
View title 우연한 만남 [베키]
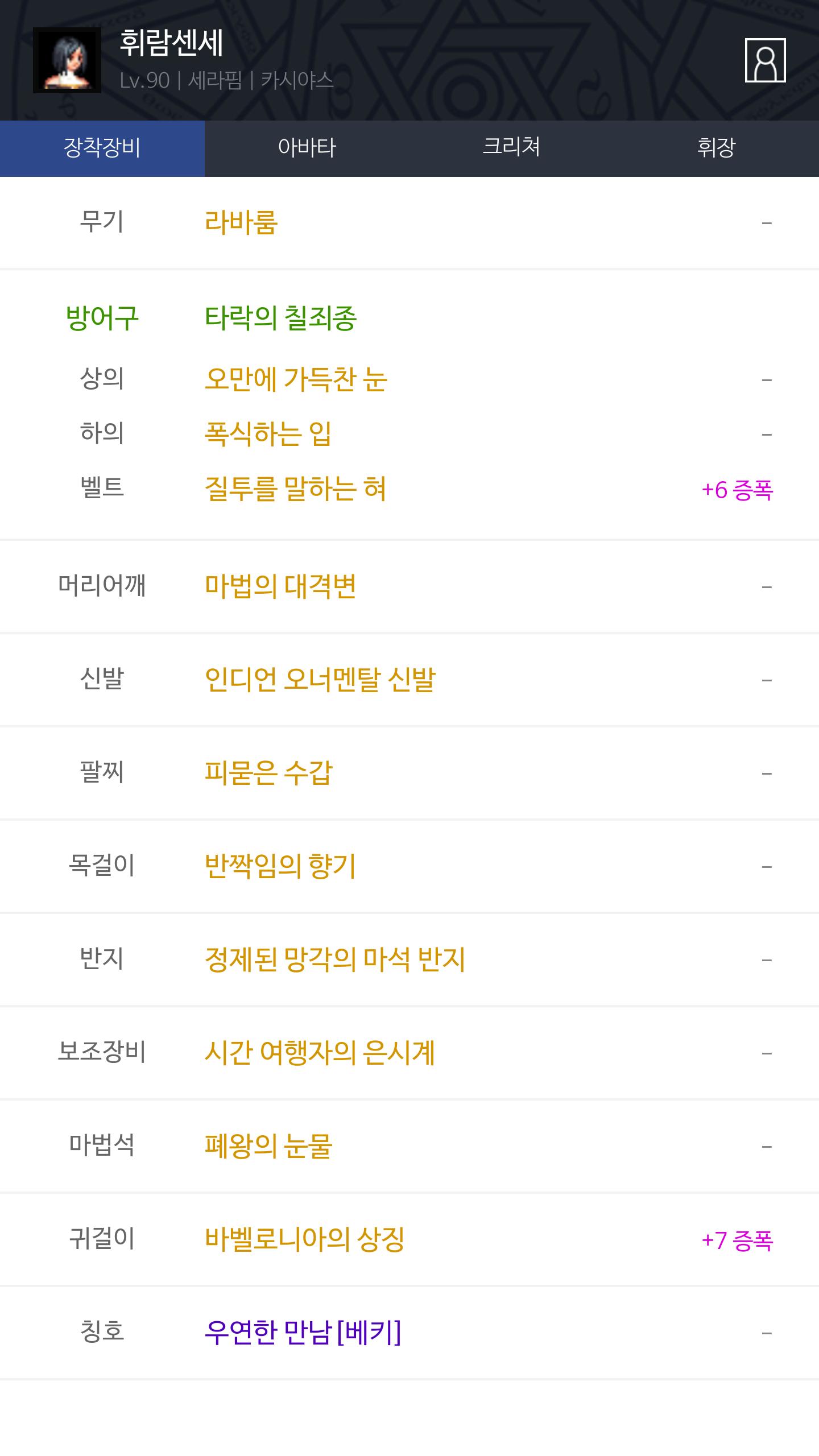[303, 1333]
